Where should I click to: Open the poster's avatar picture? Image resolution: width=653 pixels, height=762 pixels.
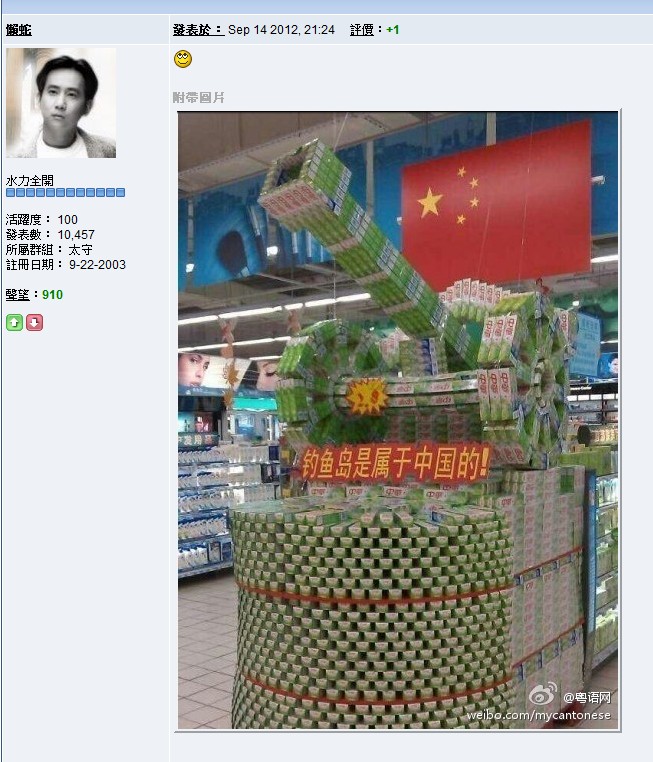pos(61,103)
